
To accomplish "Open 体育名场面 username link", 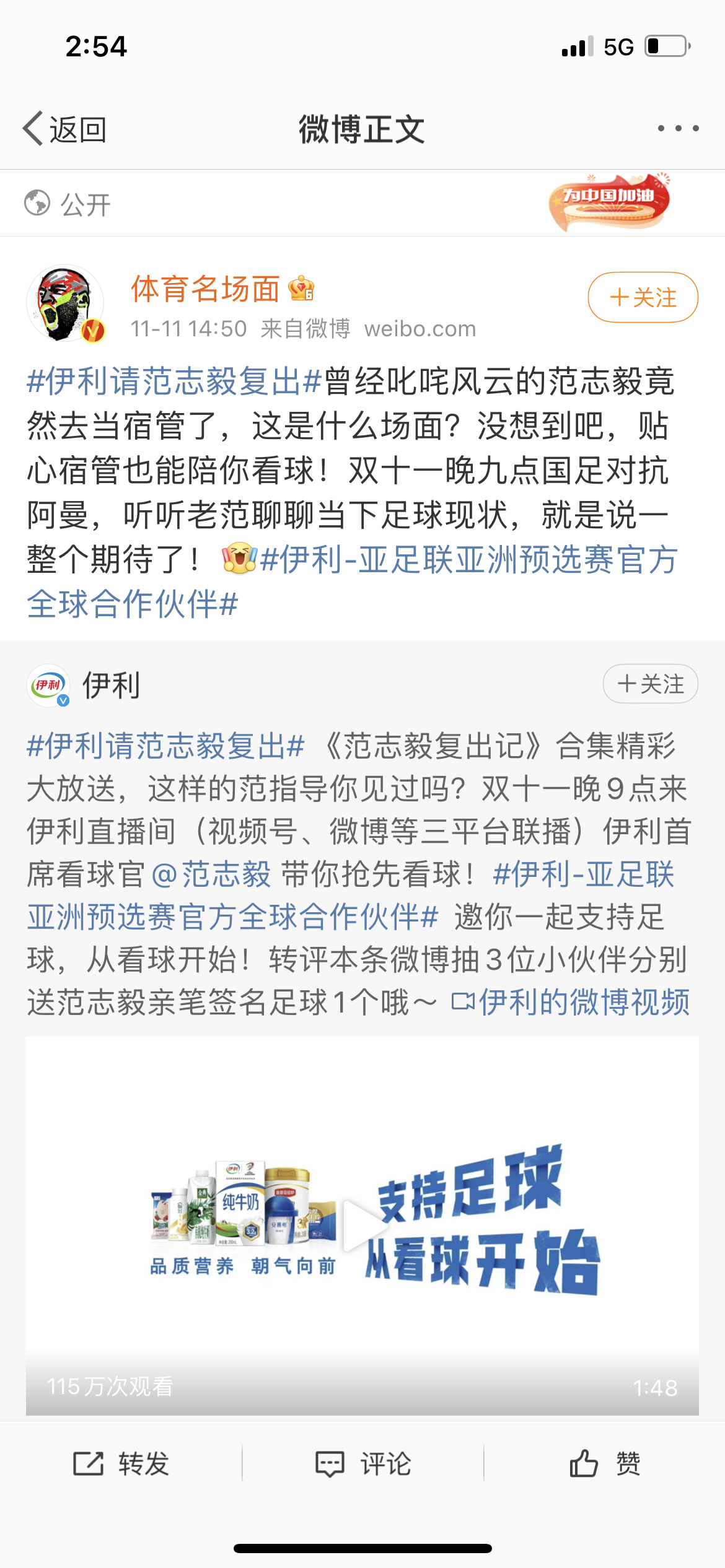I will 206,289.
